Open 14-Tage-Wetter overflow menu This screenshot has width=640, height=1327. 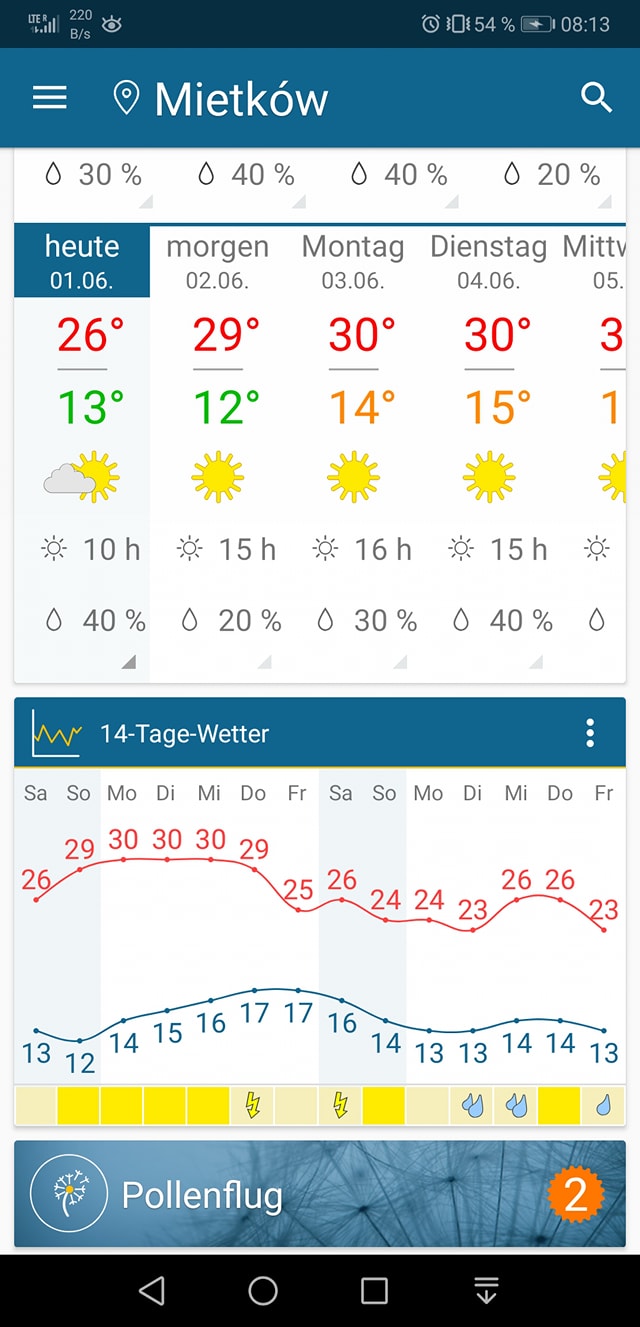pyautogui.click(x=590, y=733)
